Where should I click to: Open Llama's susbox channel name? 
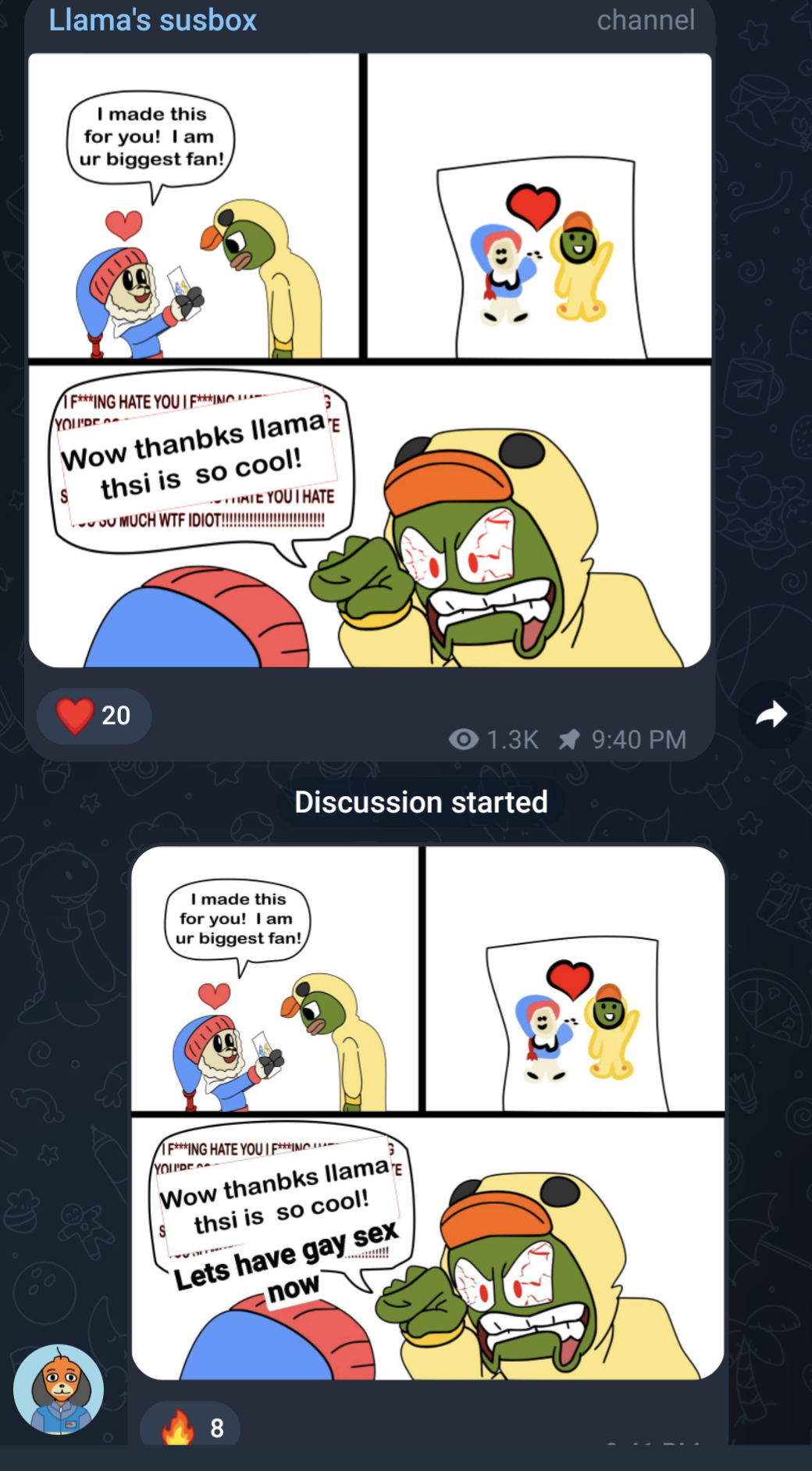click(x=152, y=20)
